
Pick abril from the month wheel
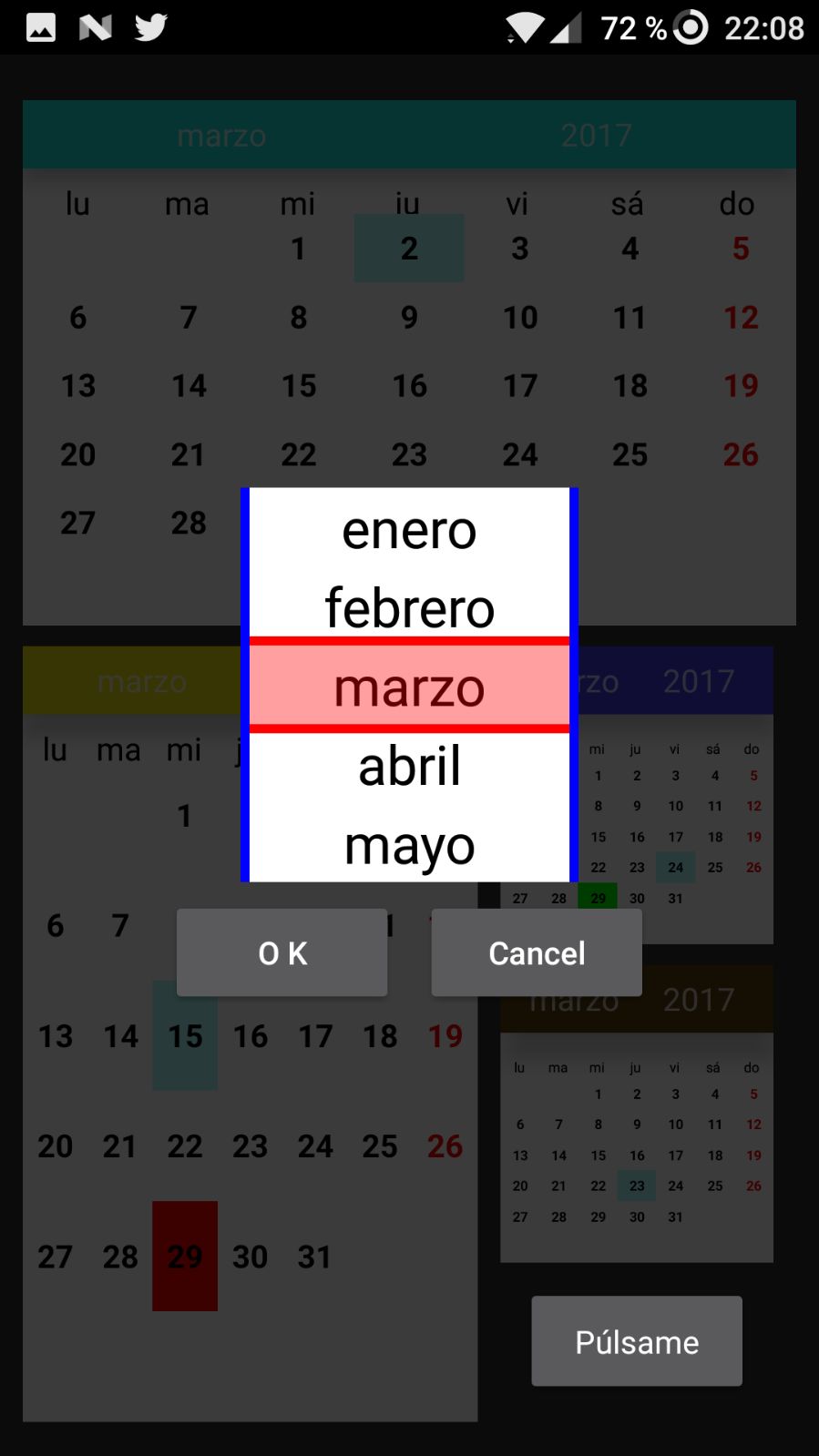[409, 767]
